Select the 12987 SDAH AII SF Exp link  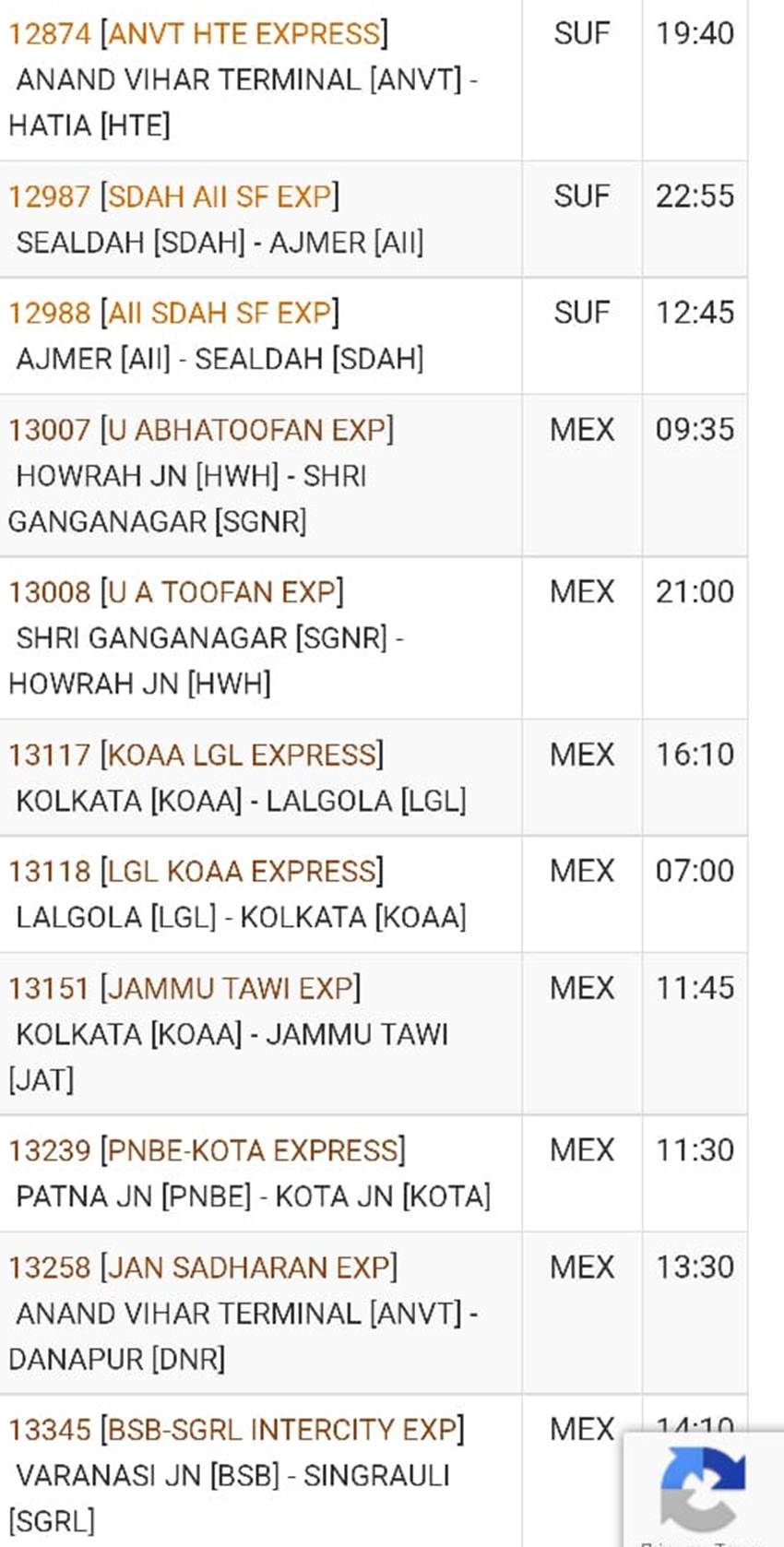173,196
